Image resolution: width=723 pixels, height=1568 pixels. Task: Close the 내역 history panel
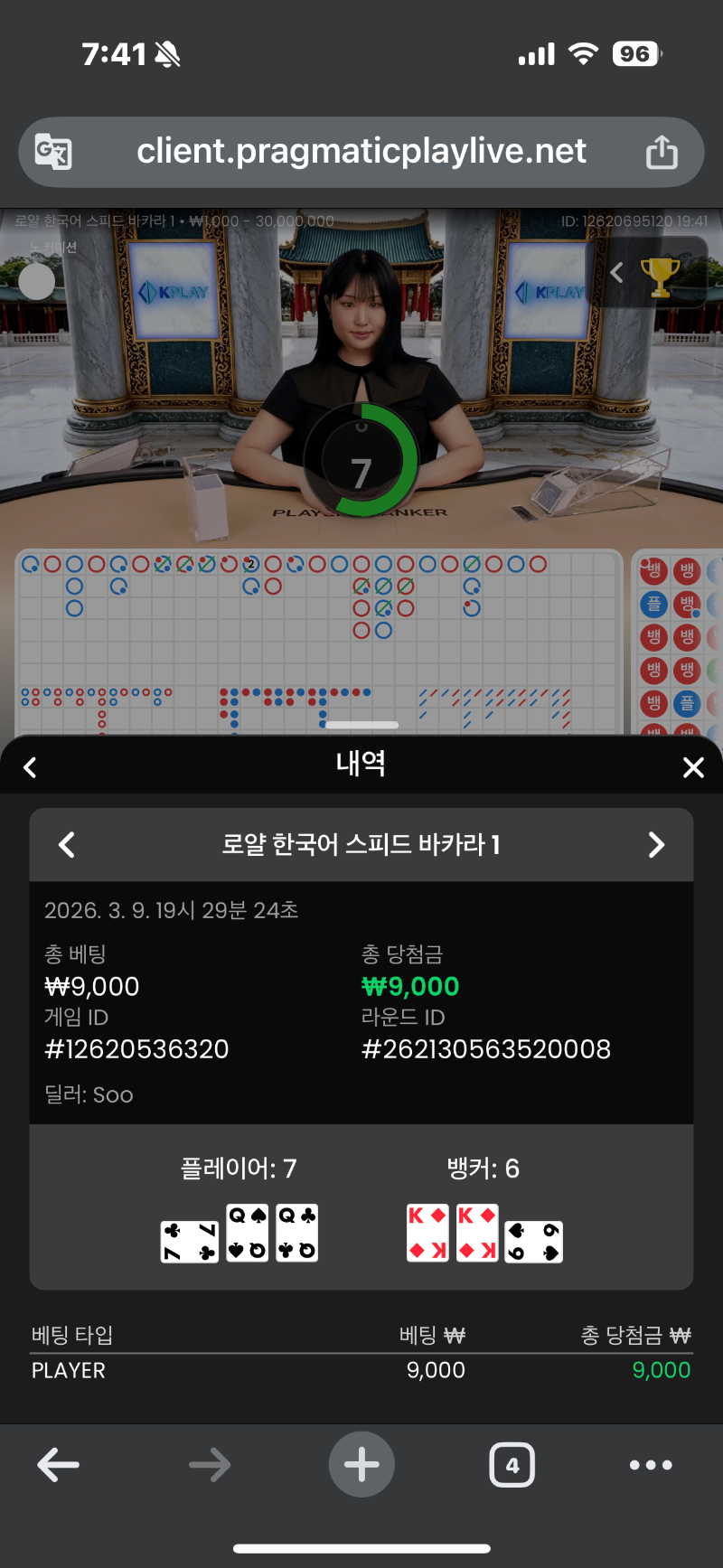pyautogui.click(x=693, y=767)
